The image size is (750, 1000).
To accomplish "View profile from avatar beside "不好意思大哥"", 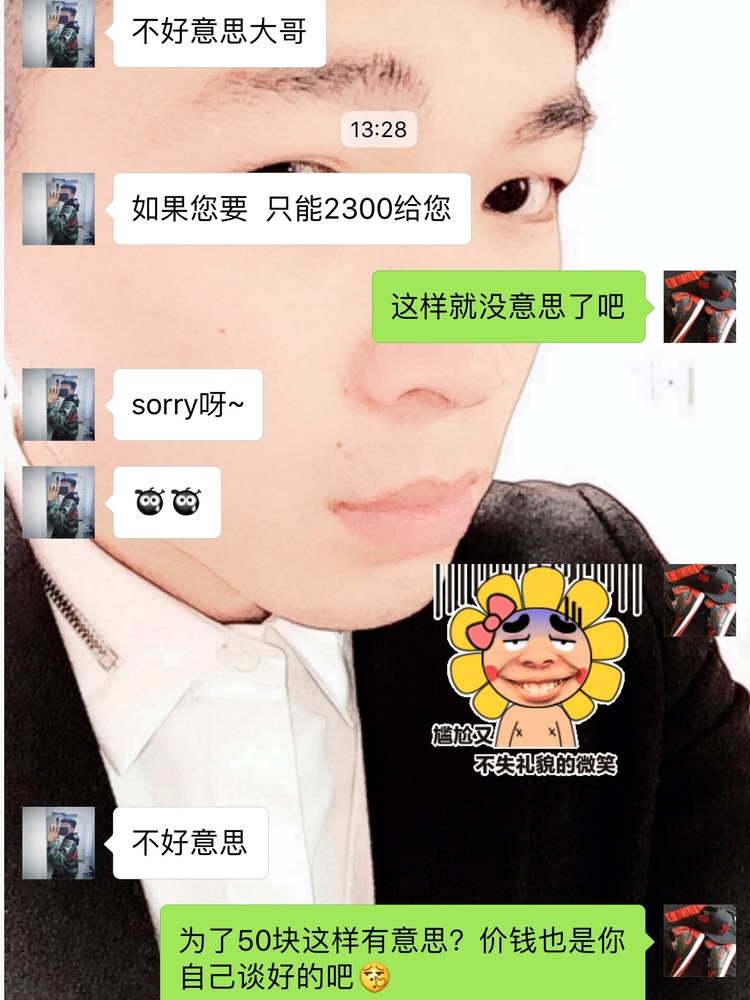I will [58, 32].
